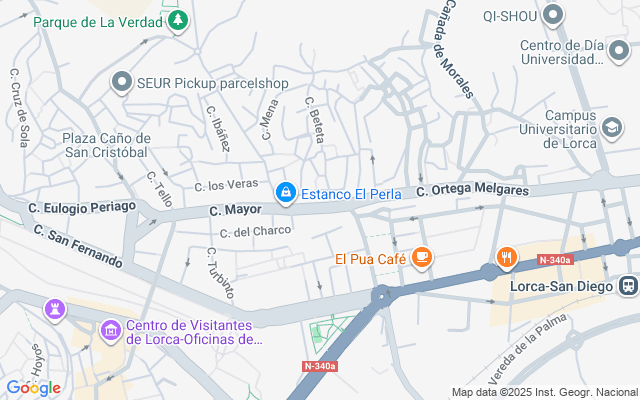
Task: Select the Centro de Visitantes de Lorca pin
Action: [x=110, y=330]
